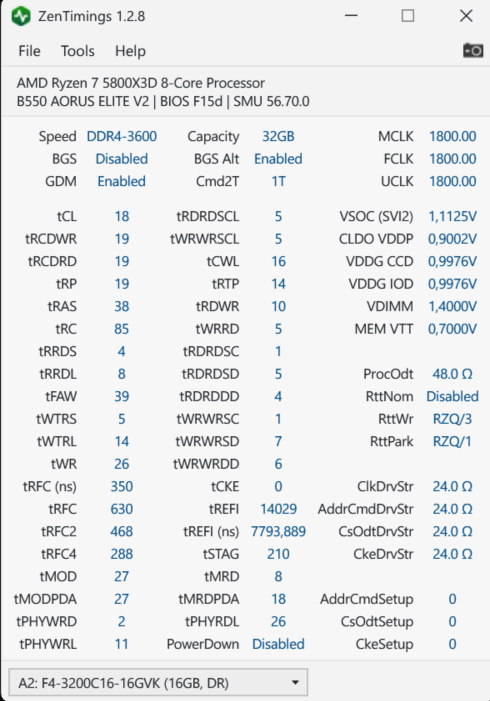Open the Tools menu
The width and height of the screenshot is (490, 701).
click(x=77, y=51)
